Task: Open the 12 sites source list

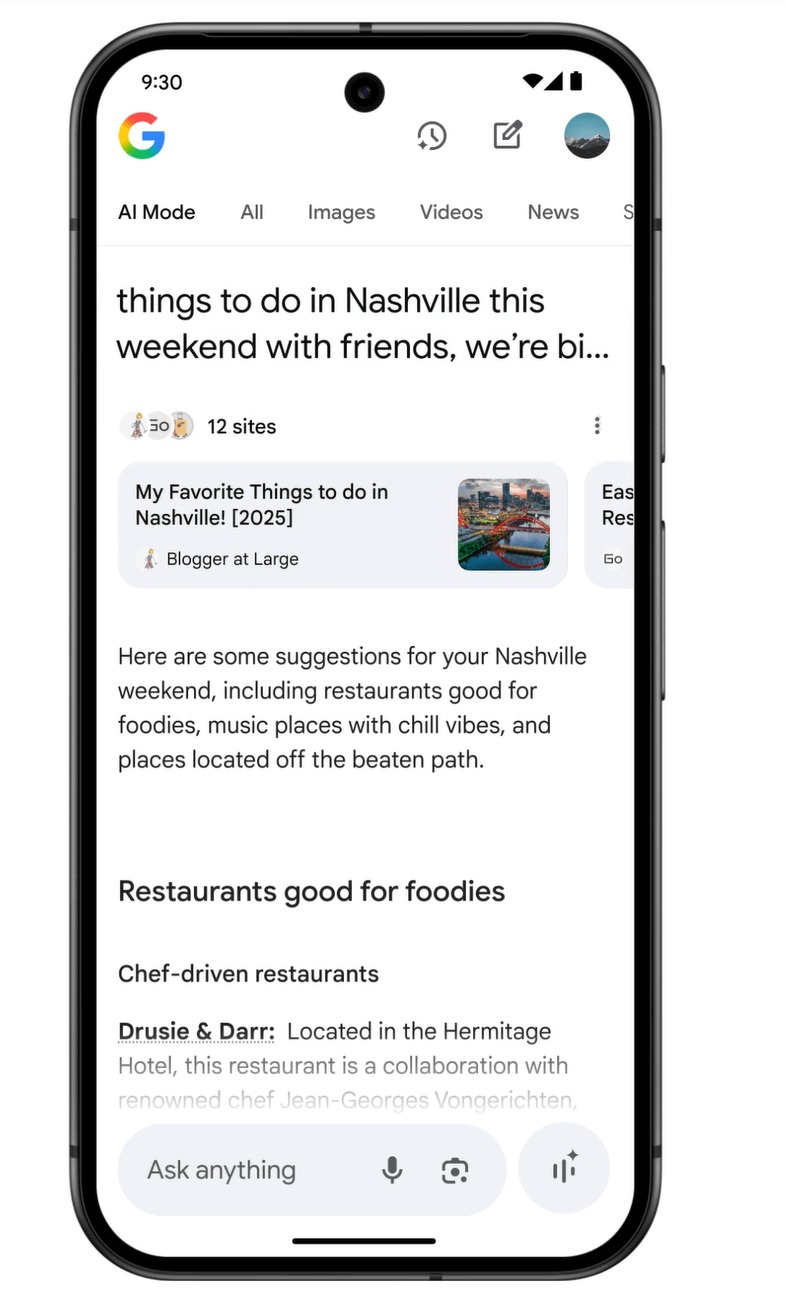Action: pyautogui.click(x=199, y=426)
